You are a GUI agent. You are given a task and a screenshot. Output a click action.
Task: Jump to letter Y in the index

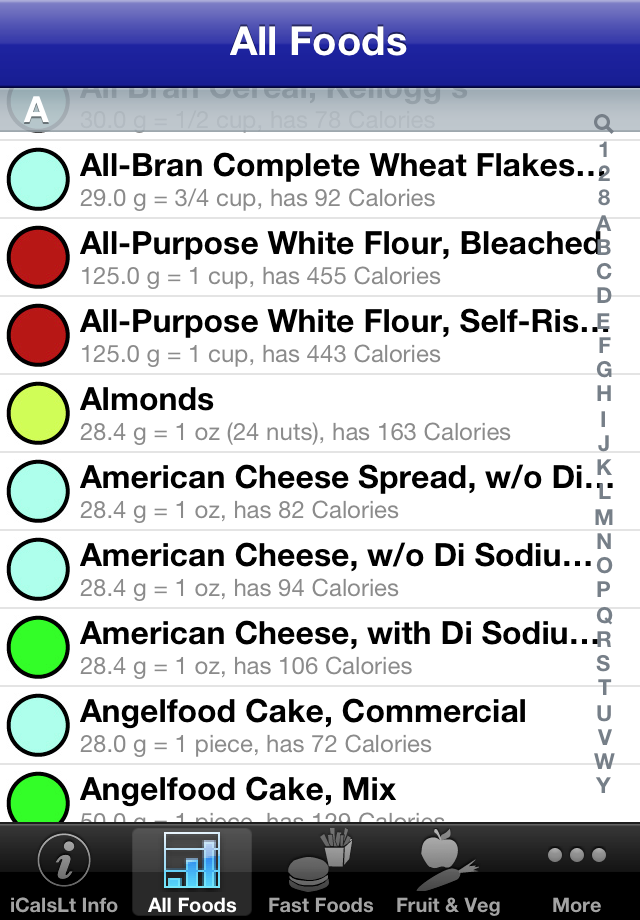pos(603,785)
